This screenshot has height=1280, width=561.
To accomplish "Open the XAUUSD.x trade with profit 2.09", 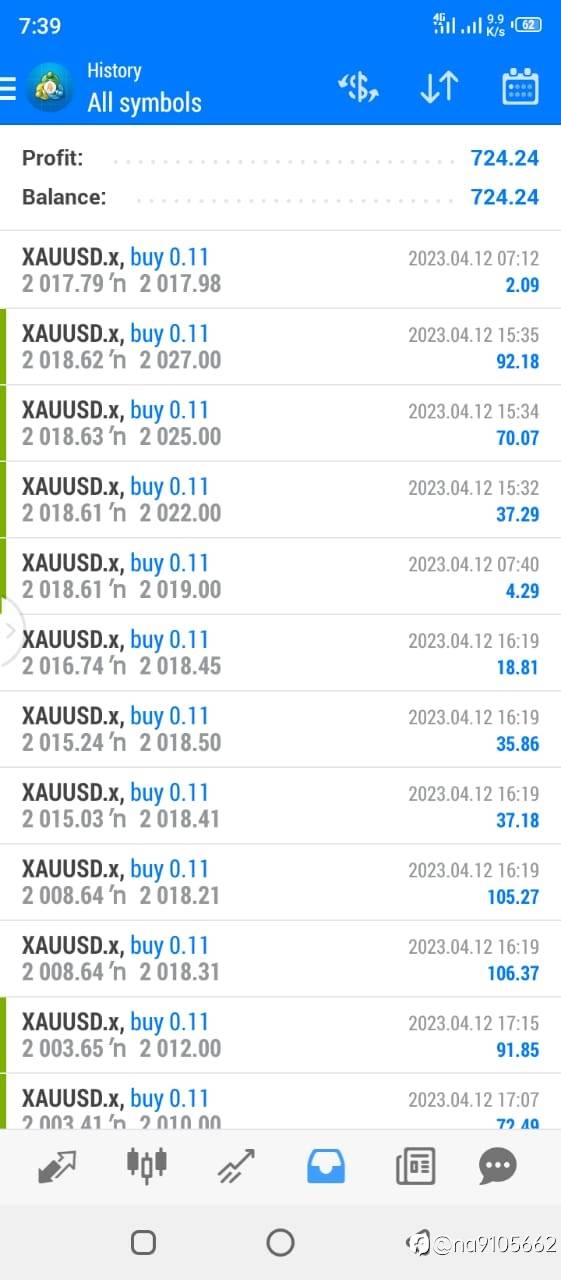I will (280, 270).
